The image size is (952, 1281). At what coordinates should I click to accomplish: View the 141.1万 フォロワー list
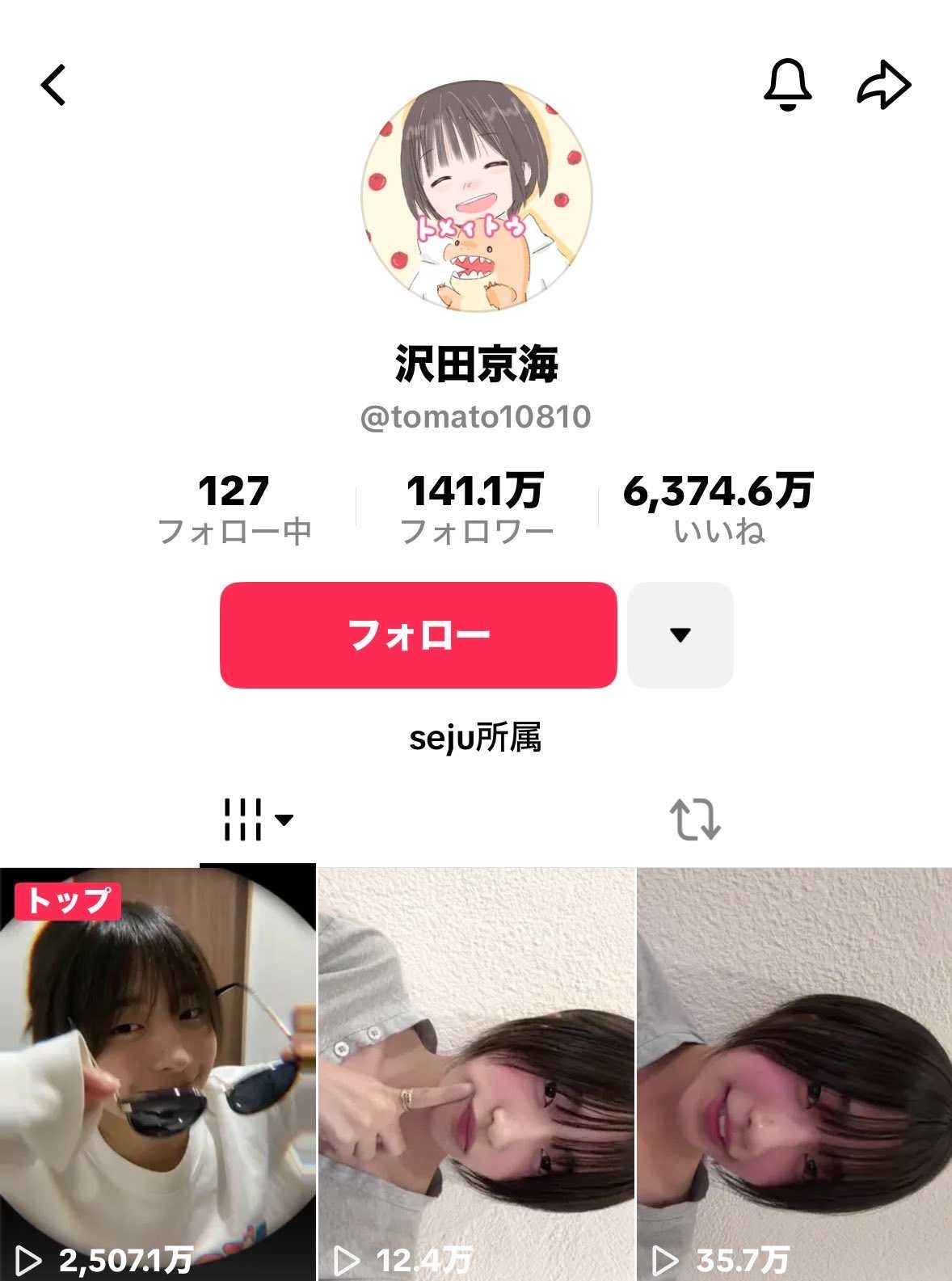click(x=476, y=509)
